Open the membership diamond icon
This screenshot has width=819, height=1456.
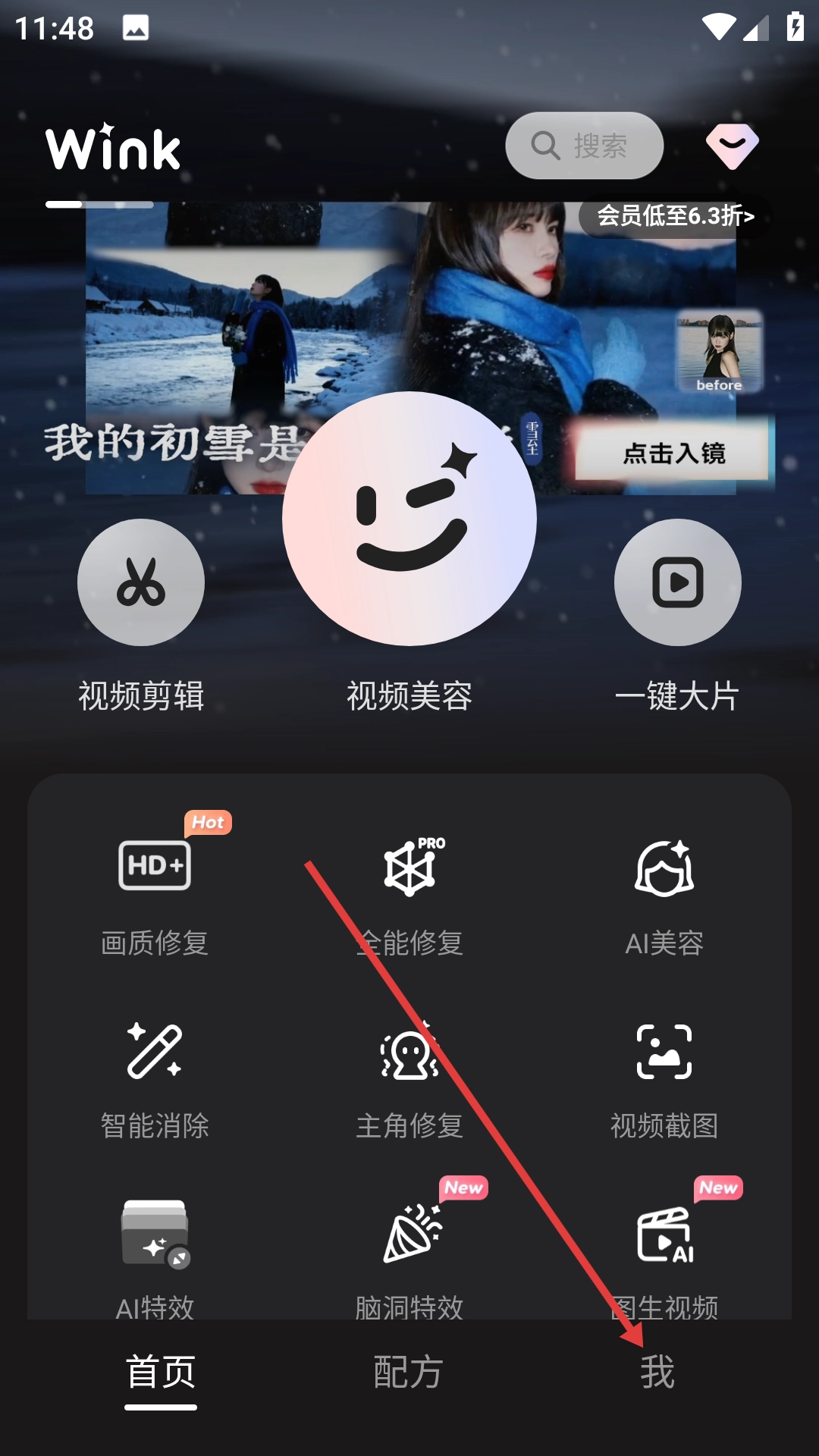coord(732,146)
